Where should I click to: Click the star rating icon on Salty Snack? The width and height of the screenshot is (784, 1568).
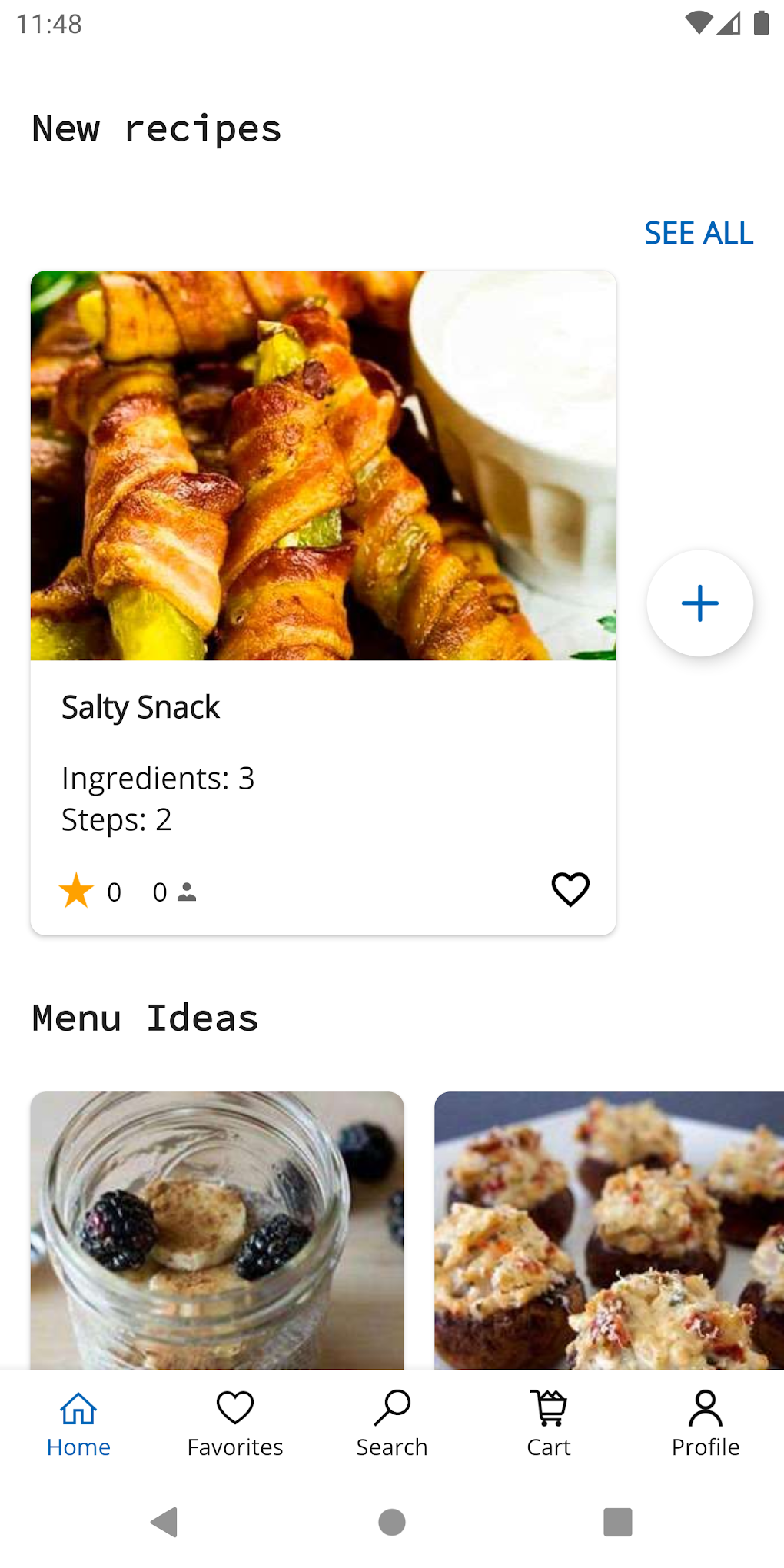(75, 890)
